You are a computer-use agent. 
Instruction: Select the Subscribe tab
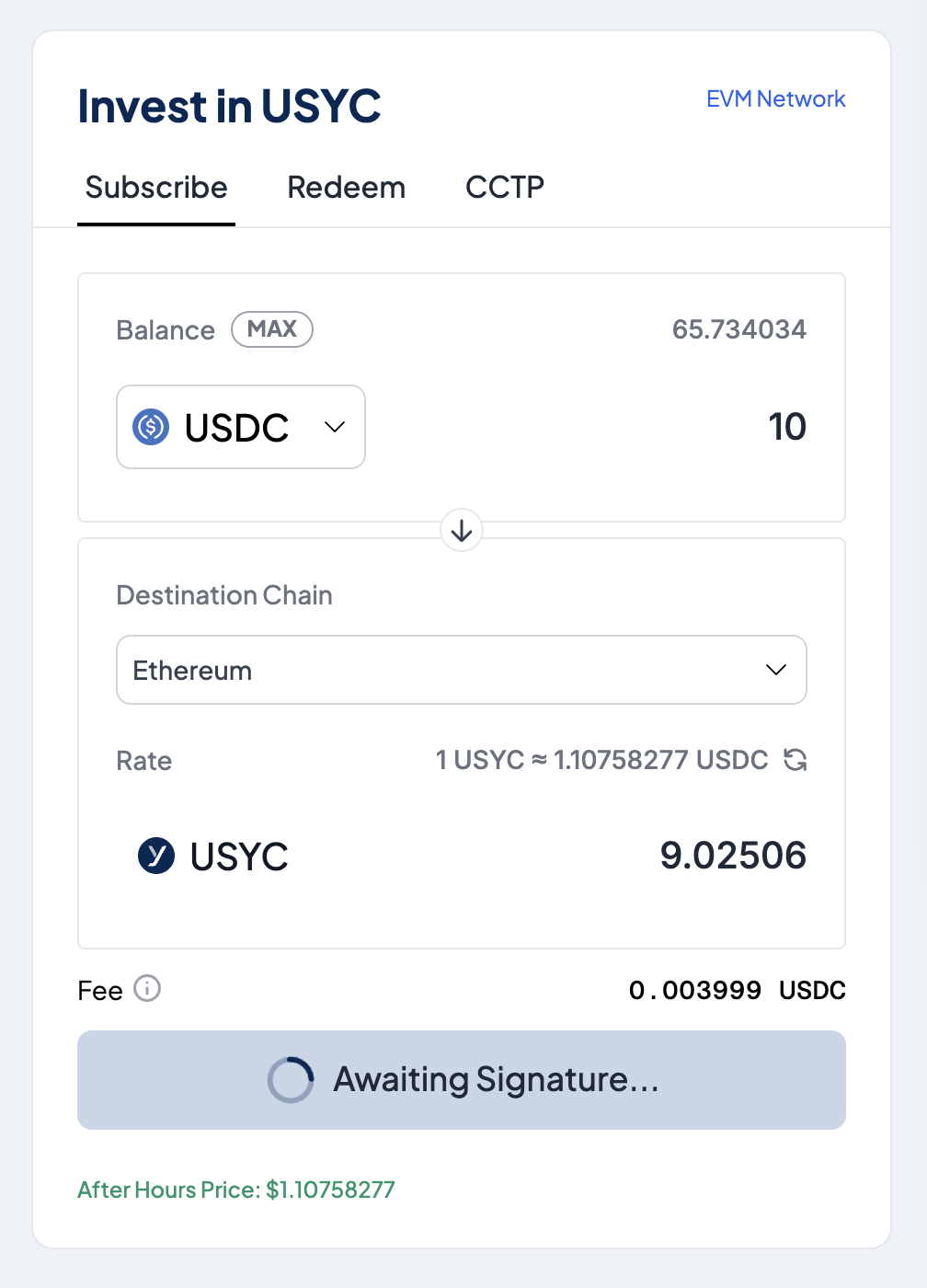(156, 188)
